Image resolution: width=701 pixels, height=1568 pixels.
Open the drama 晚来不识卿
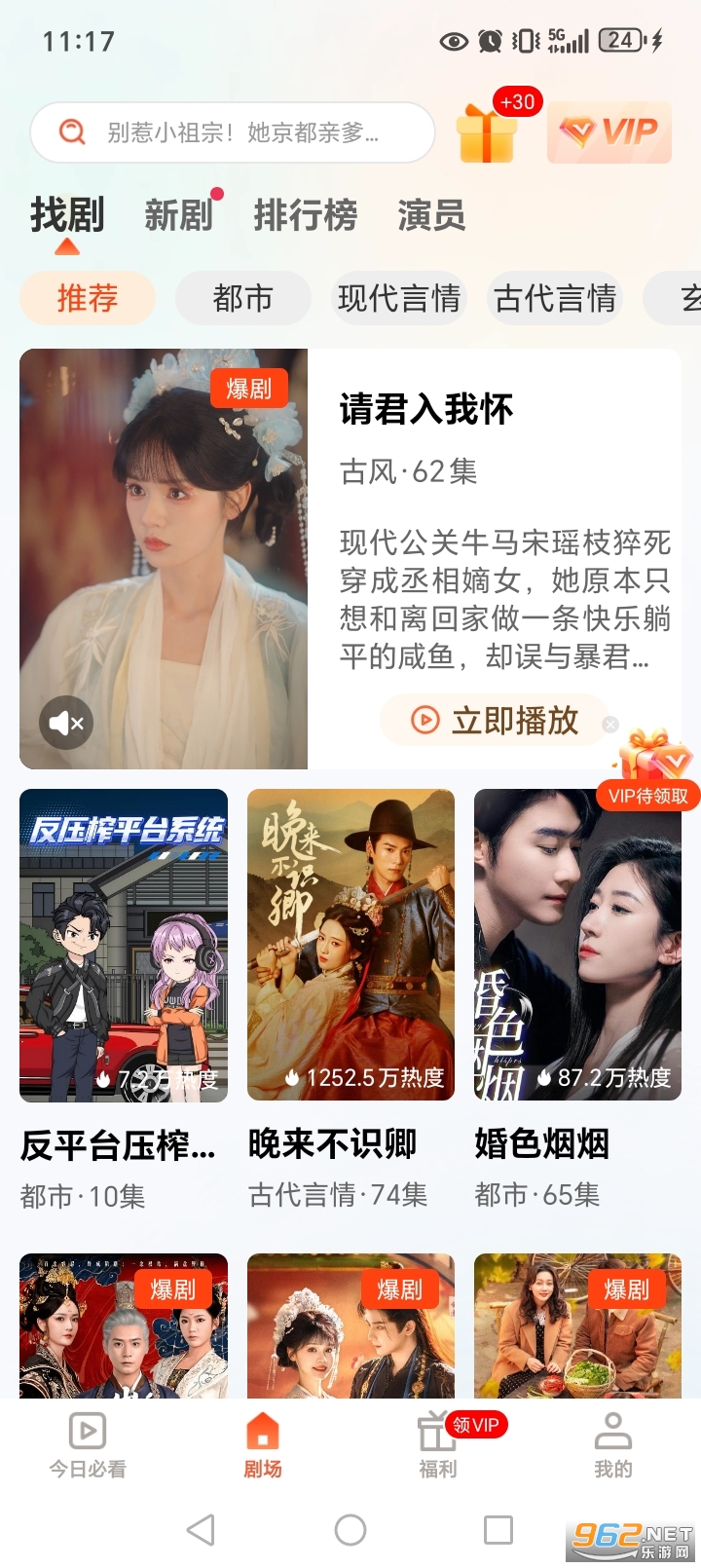tap(350, 945)
